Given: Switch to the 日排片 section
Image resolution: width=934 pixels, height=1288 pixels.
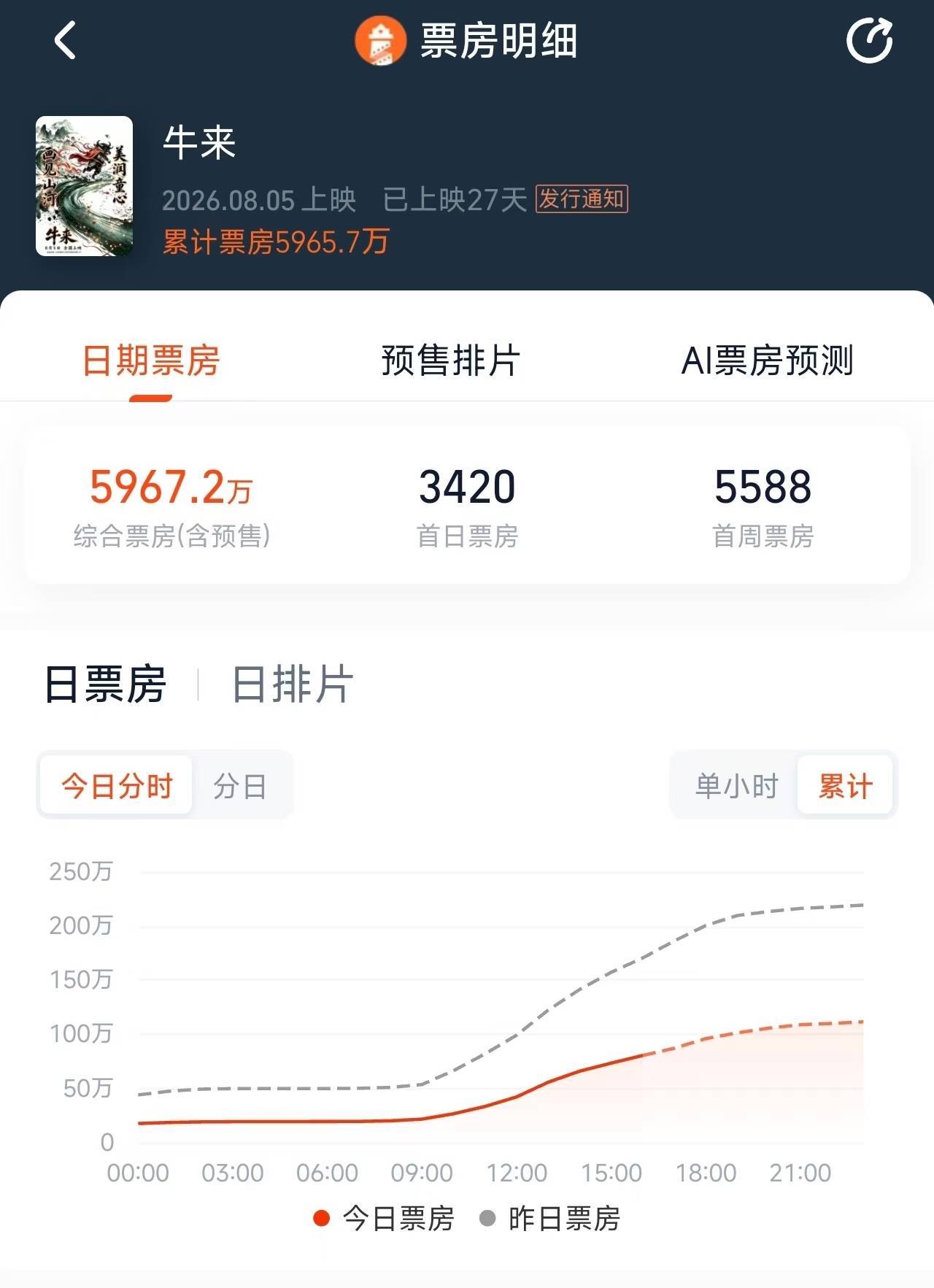Looking at the screenshot, I should [293, 685].
